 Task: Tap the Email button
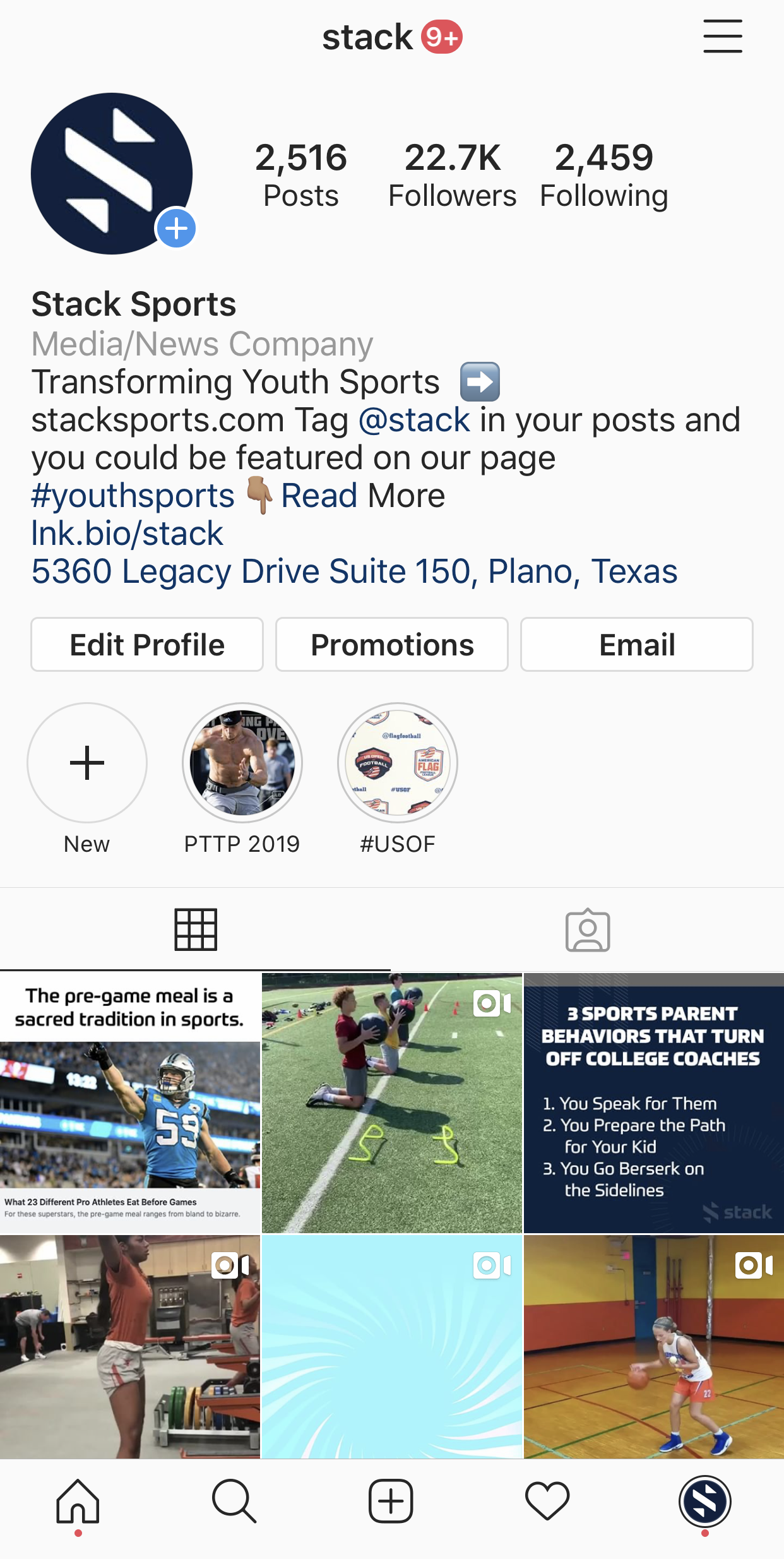(636, 645)
